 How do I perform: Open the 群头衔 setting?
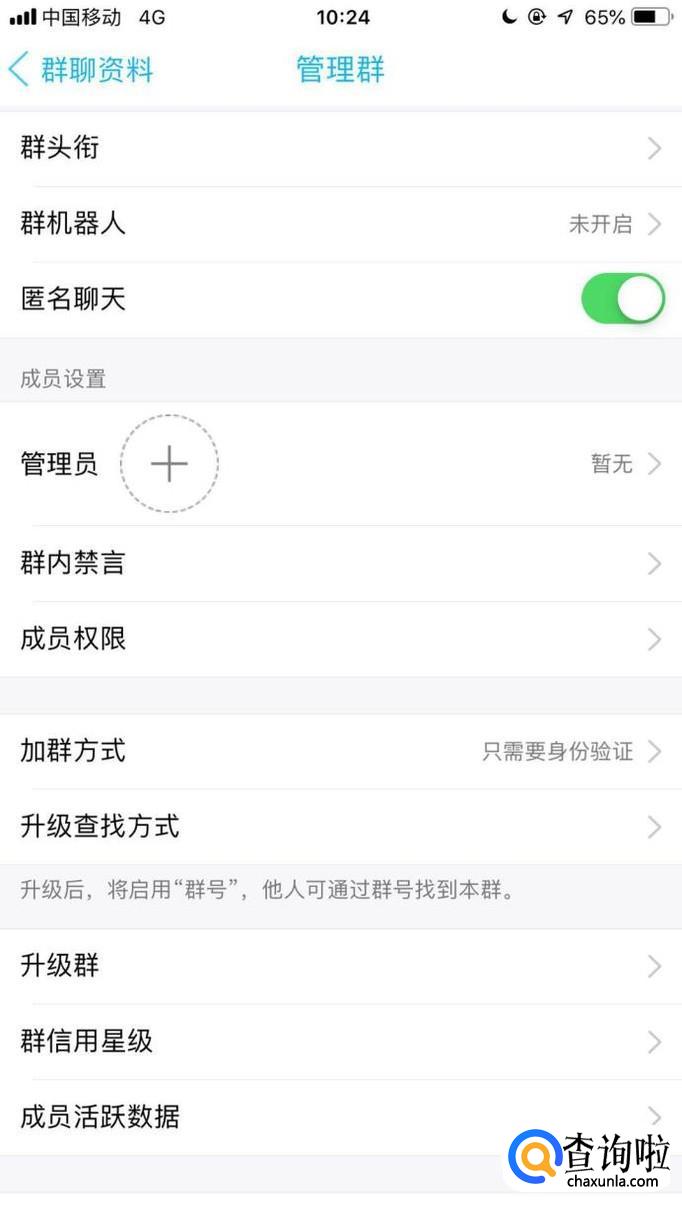pos(340,149)
